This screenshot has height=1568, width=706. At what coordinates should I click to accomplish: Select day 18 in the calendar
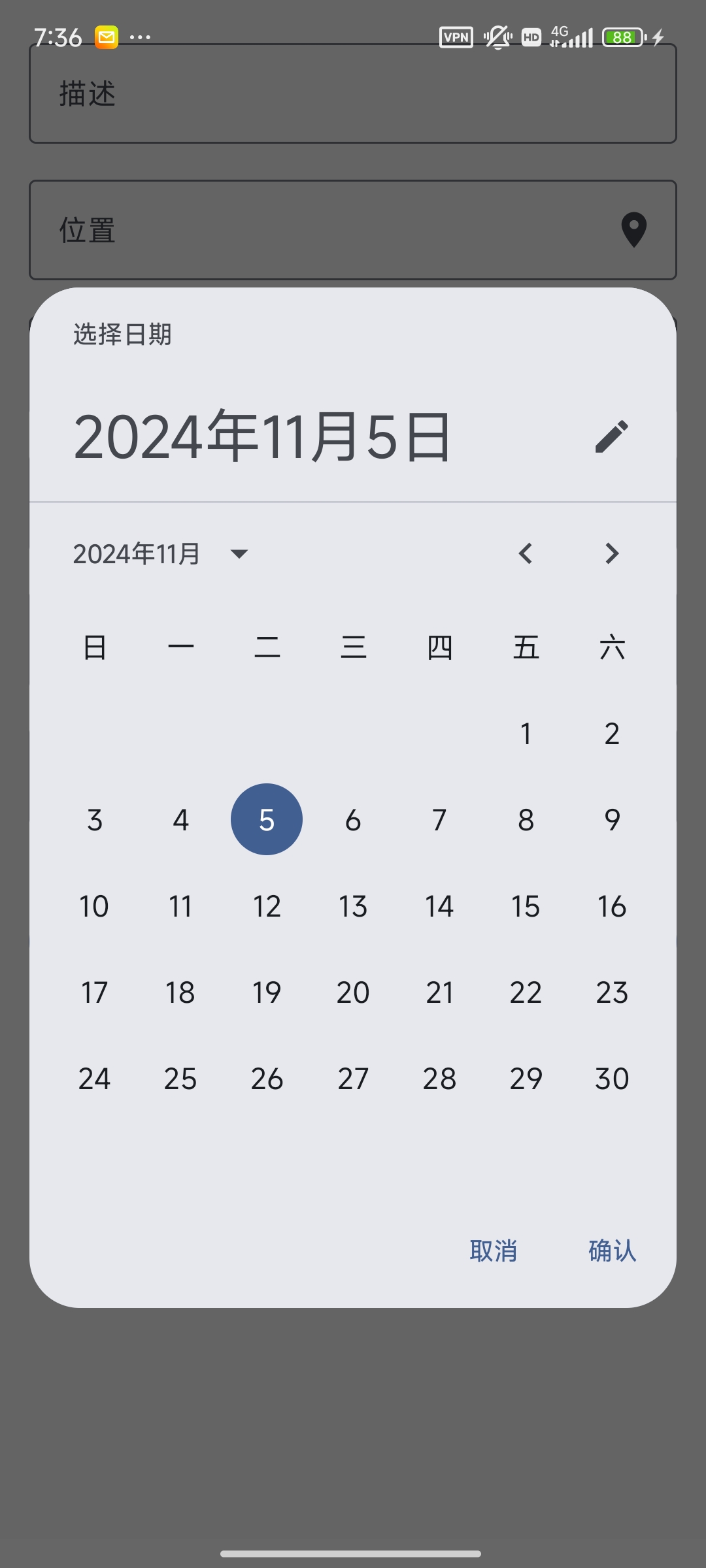[180, 992]
